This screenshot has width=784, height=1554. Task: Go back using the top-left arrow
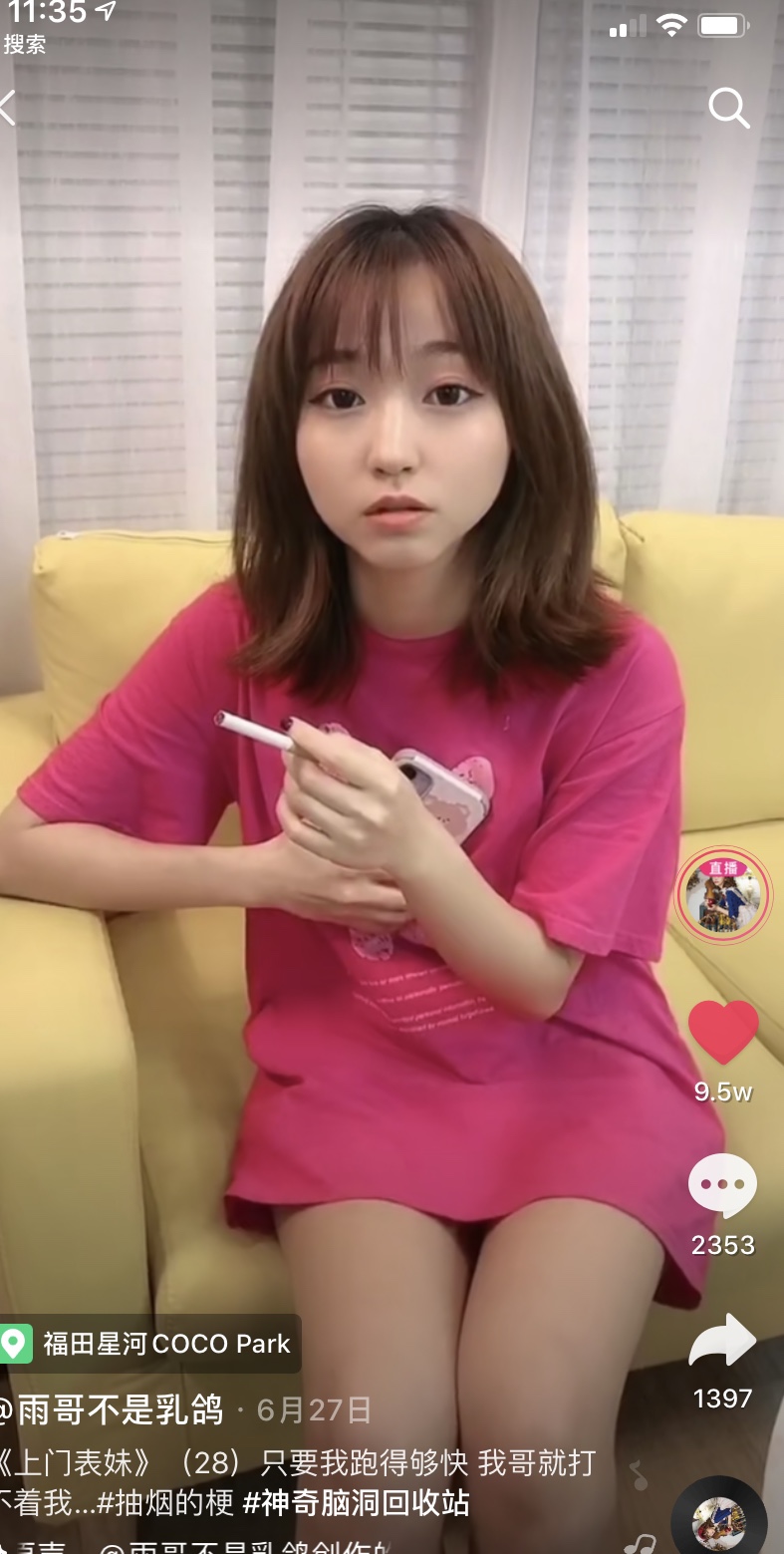point(8,108)
